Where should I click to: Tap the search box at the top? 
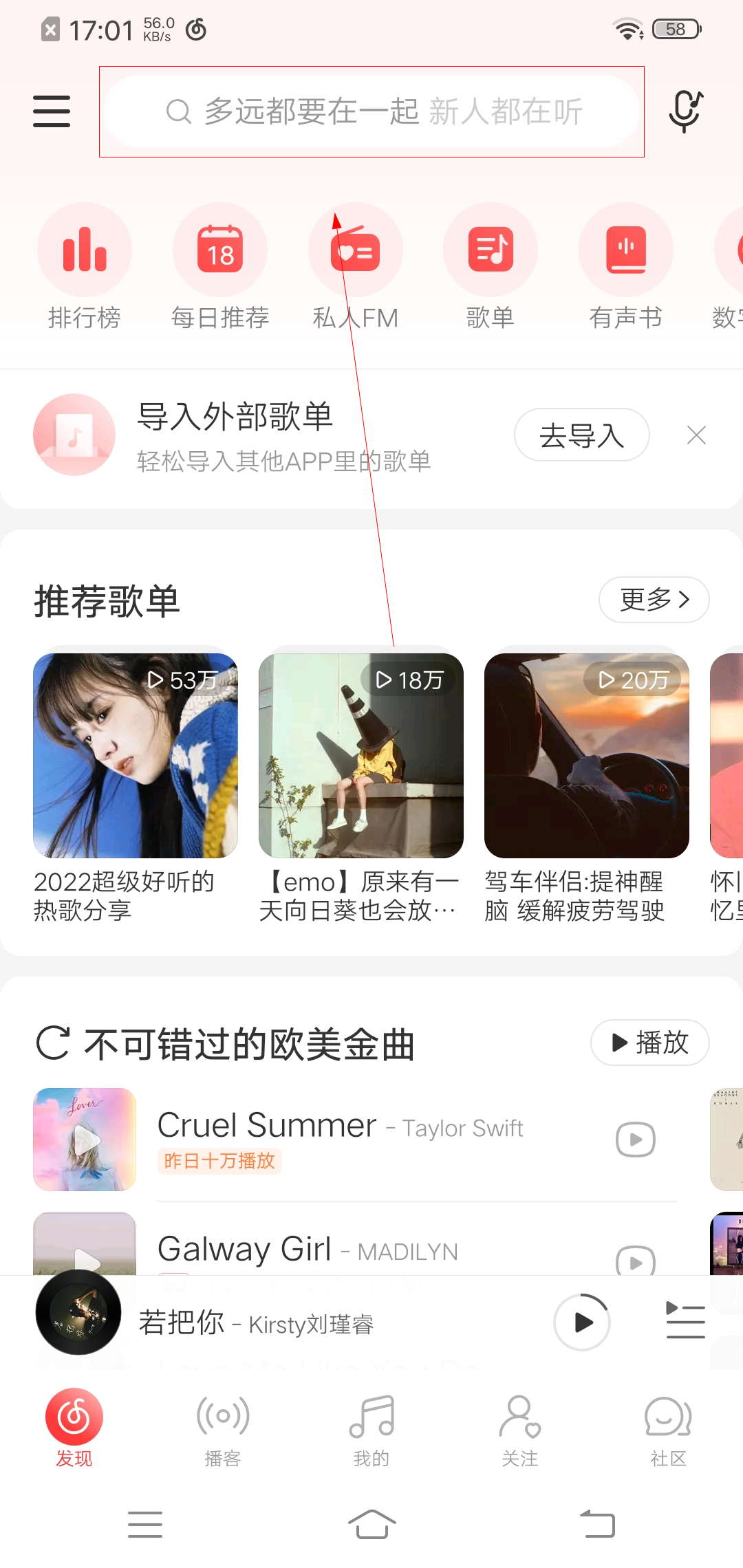[x=372, y=111]
